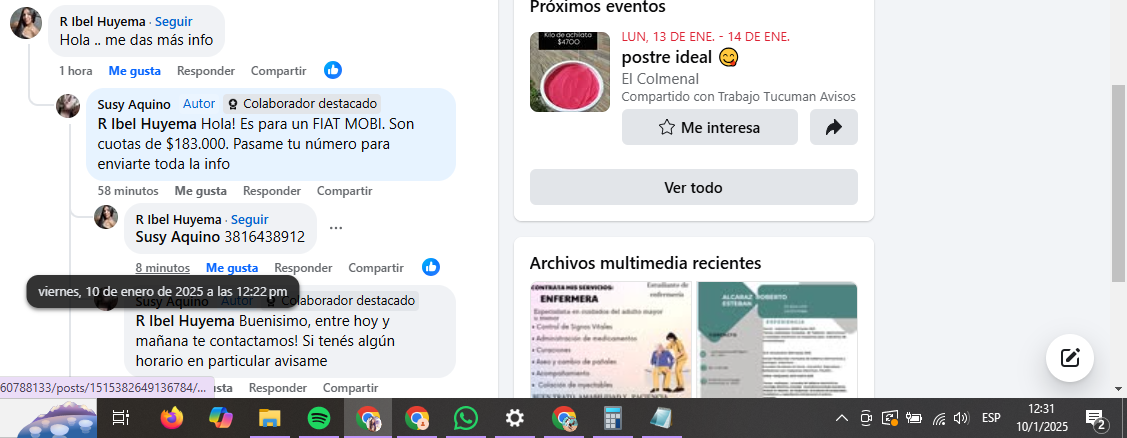Reply to Susy Aquino's FIAT MOBI comment
Screen dimensions: 1127x438
(x=272, y=190)
